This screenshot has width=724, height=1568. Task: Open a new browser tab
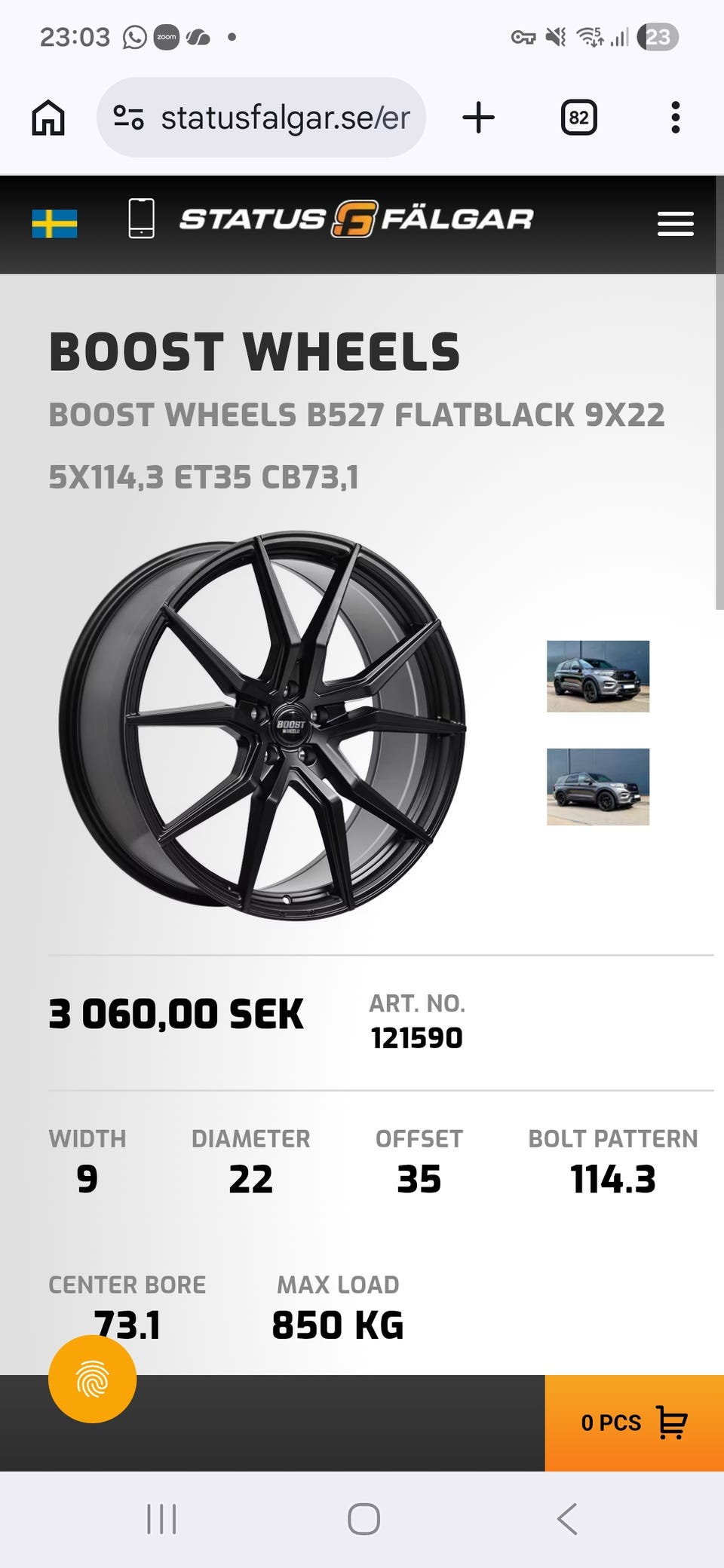(x=478, y=118)
